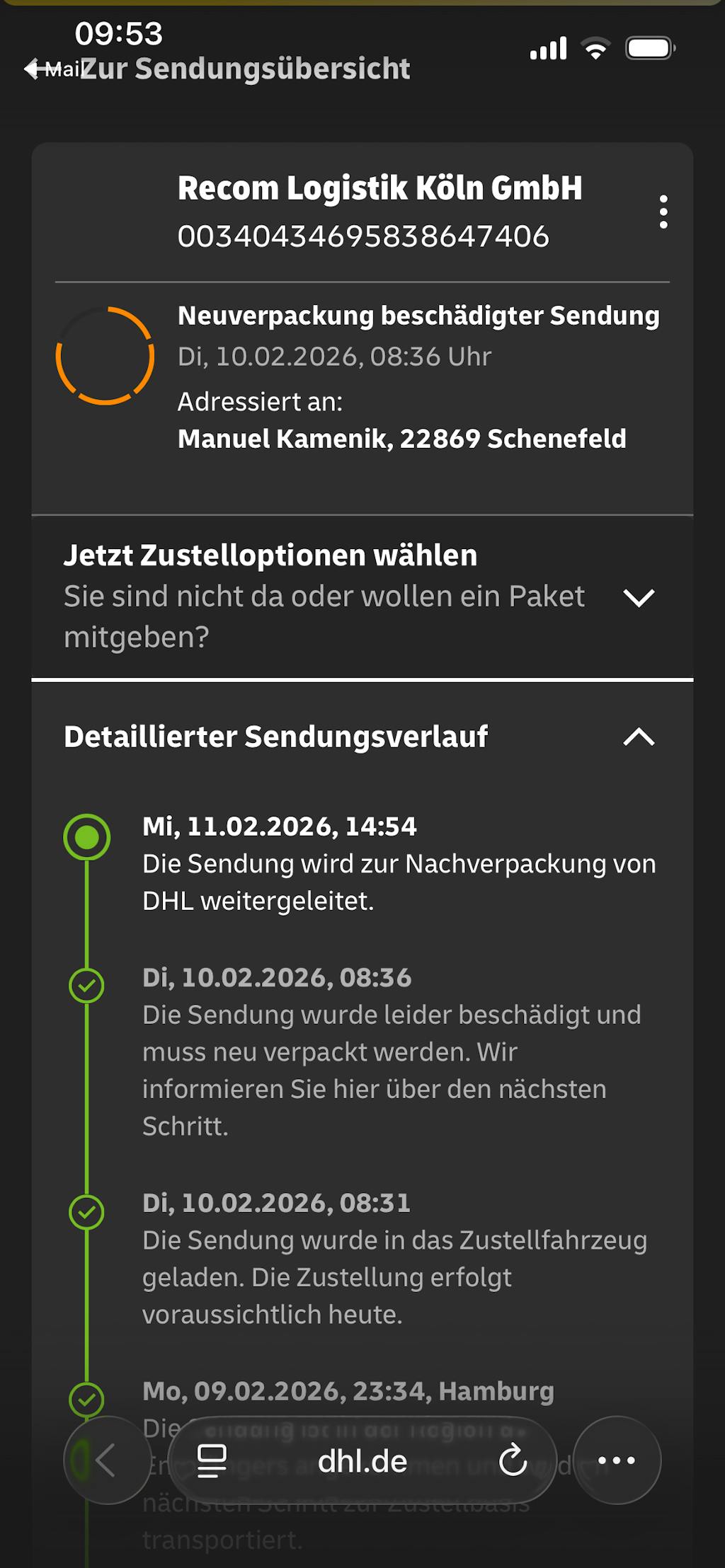Open the browser more options button
The height and width of the screenshot is (1568, 725).
pos(617,1460)
